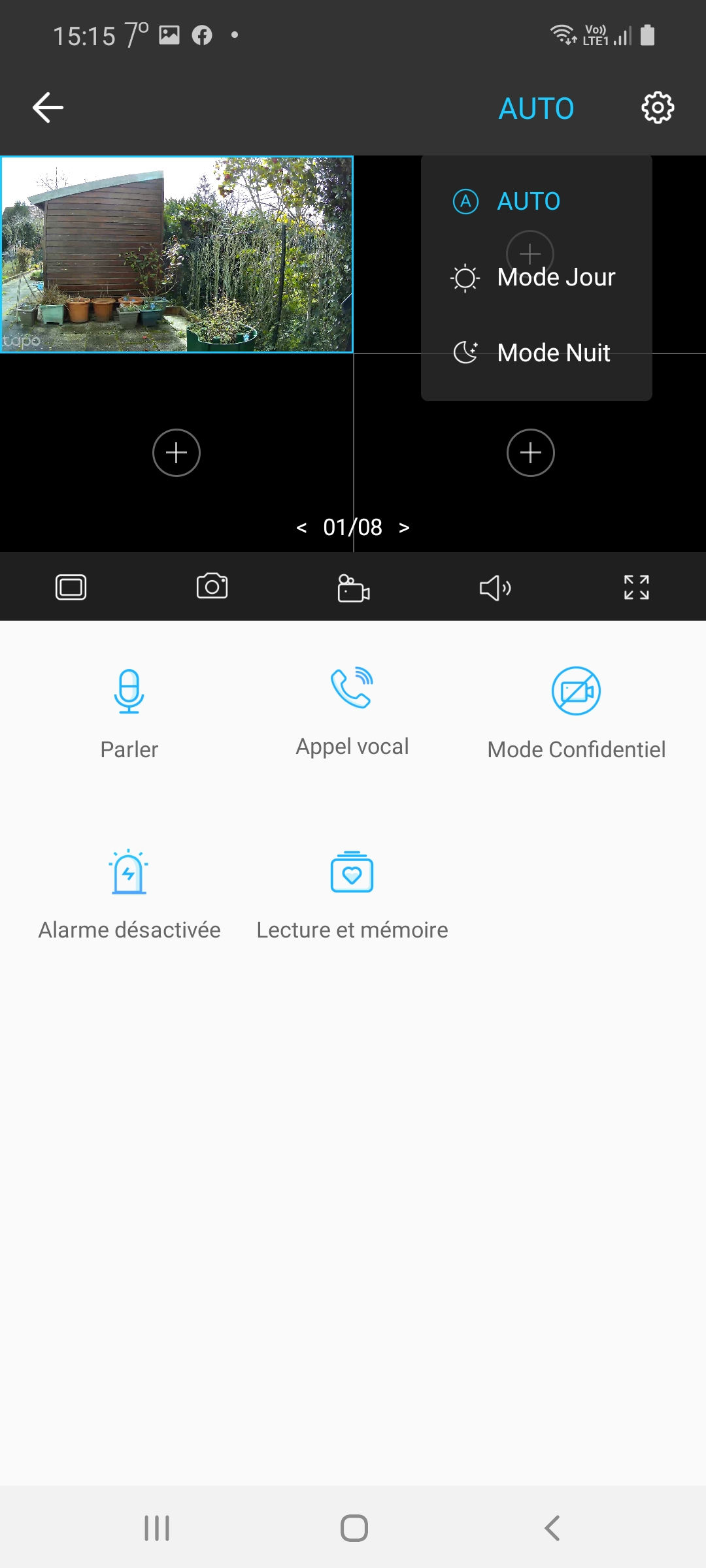706x1568 pixels.
Task: Start video recording
Action: click(354, 588)
